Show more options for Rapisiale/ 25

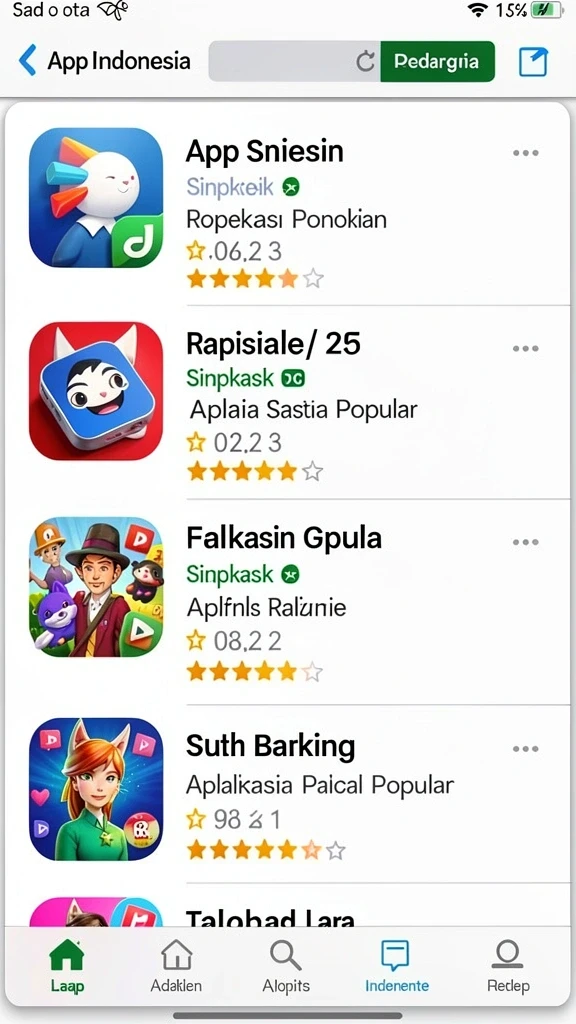tap(526, 348)
